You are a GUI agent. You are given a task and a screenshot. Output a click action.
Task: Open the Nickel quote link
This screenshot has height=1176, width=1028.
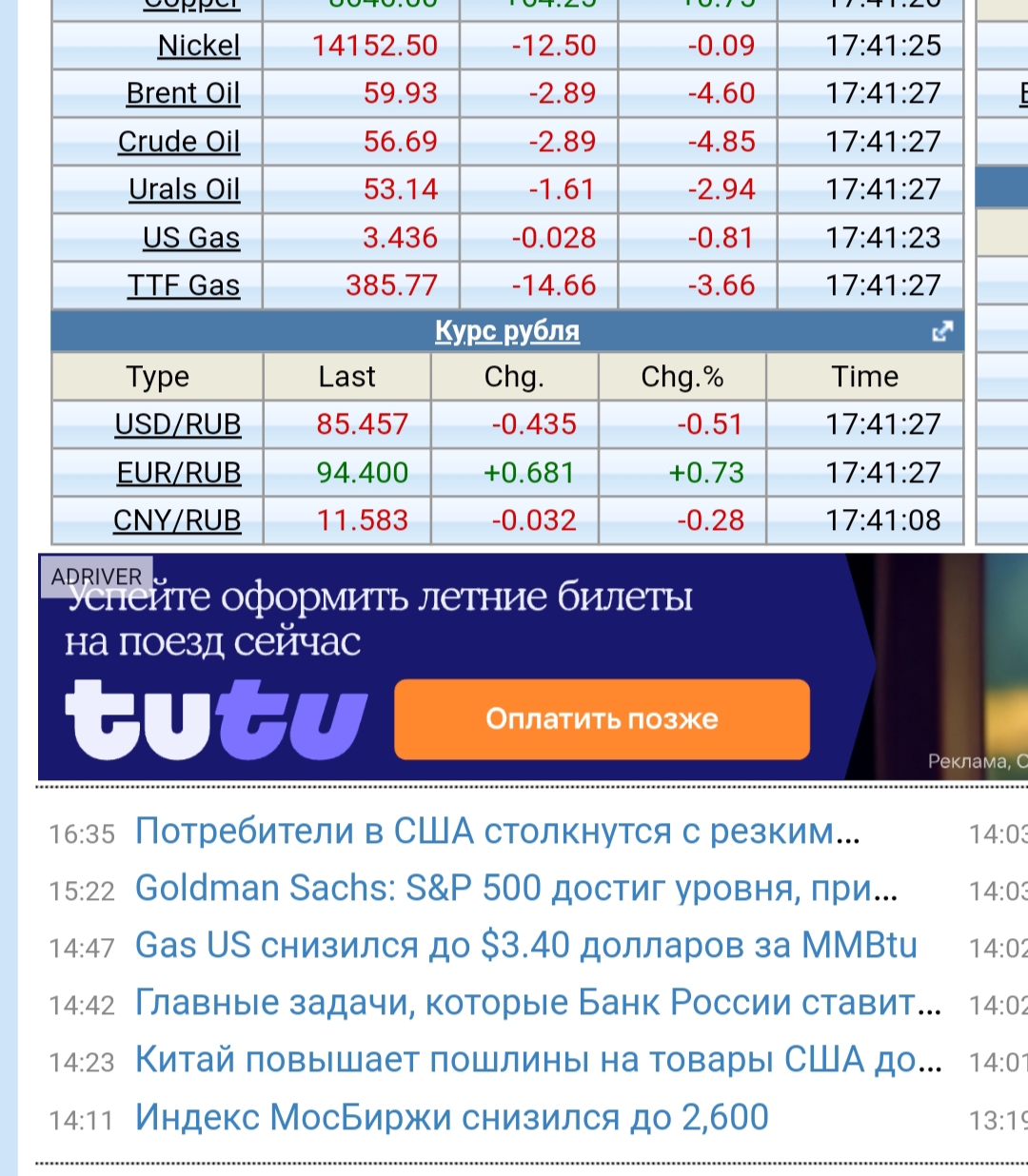point(198,46)
